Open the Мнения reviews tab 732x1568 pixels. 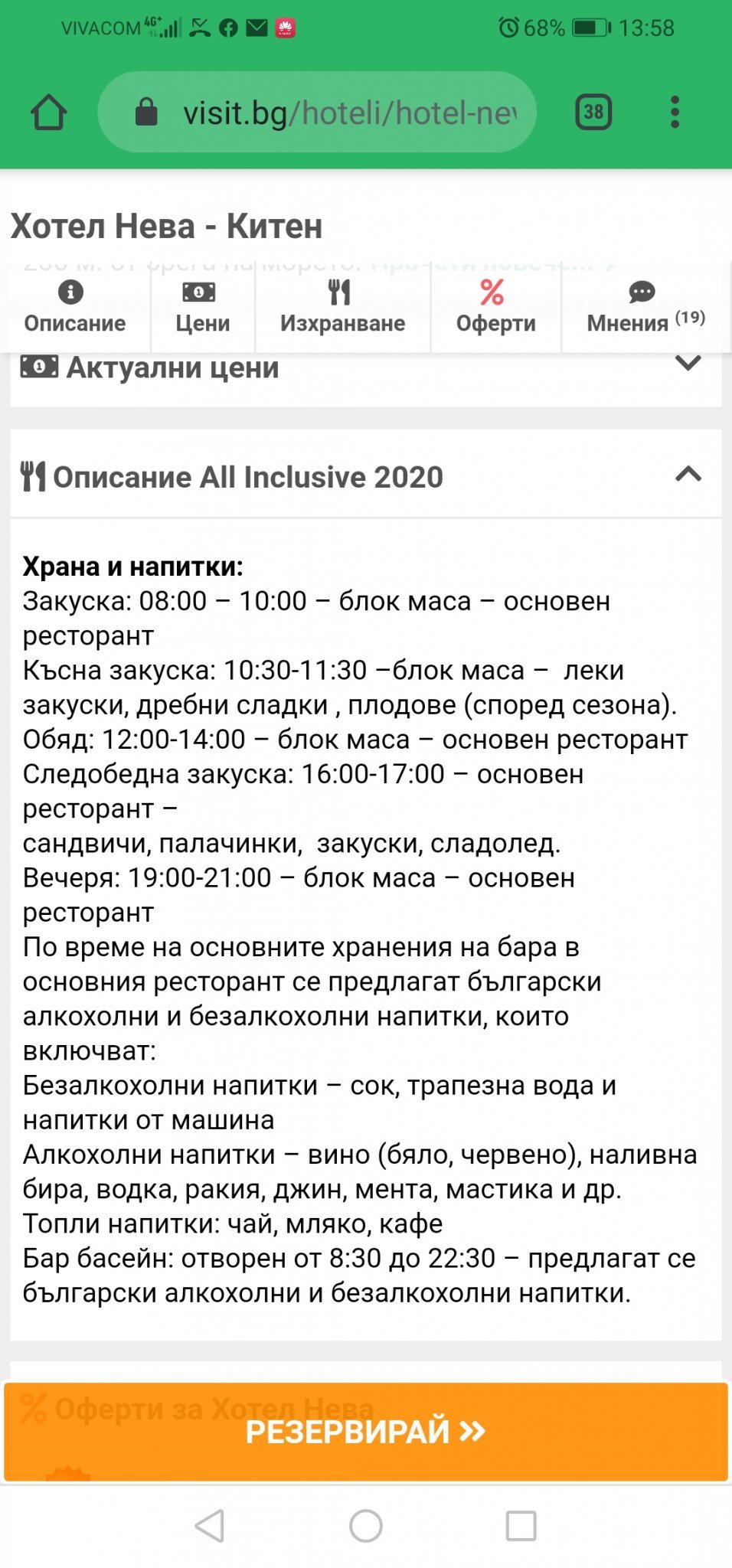coord(645,308)
